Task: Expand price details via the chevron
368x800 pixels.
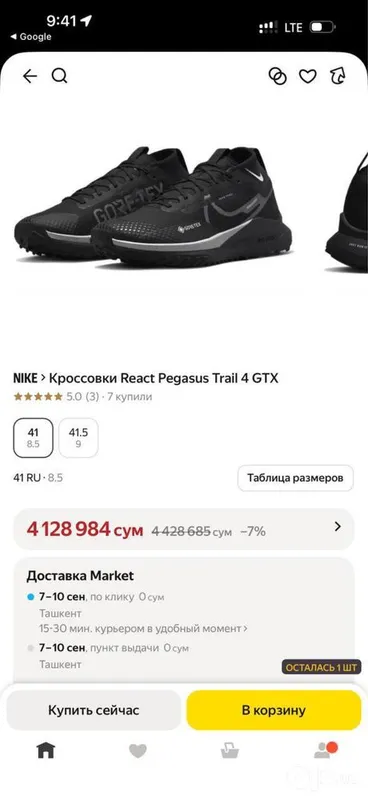Action: coord(337,527)
